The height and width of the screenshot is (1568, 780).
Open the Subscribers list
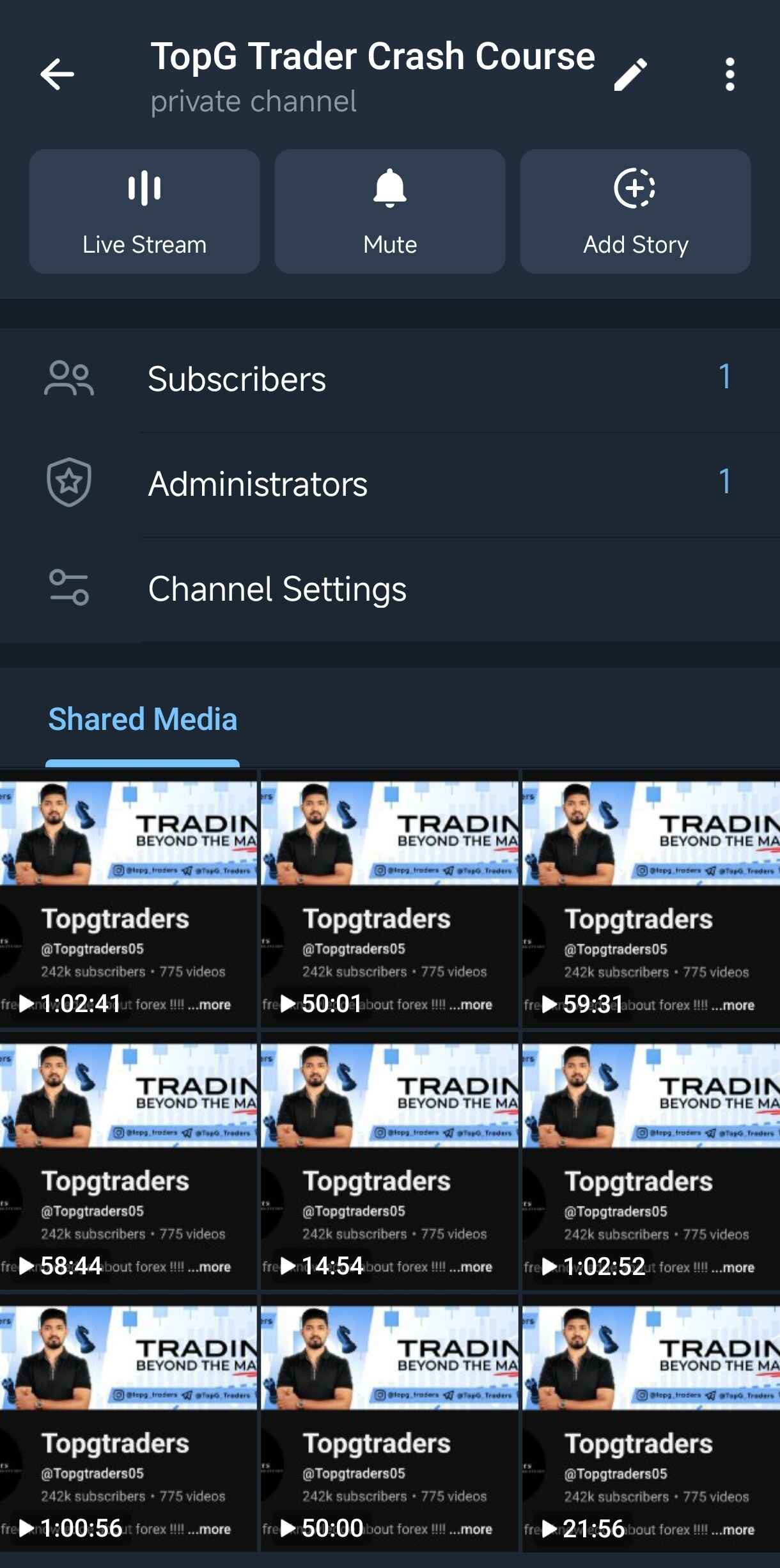click(x=390, y=379)
